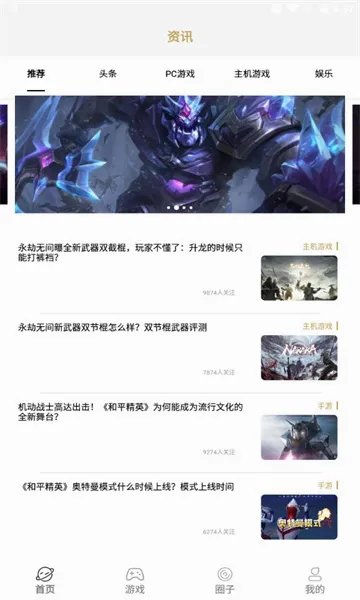Open the 娱乐 tab
Image resolution: width=360 pixels, height=600 pixels.
[324, 73]
